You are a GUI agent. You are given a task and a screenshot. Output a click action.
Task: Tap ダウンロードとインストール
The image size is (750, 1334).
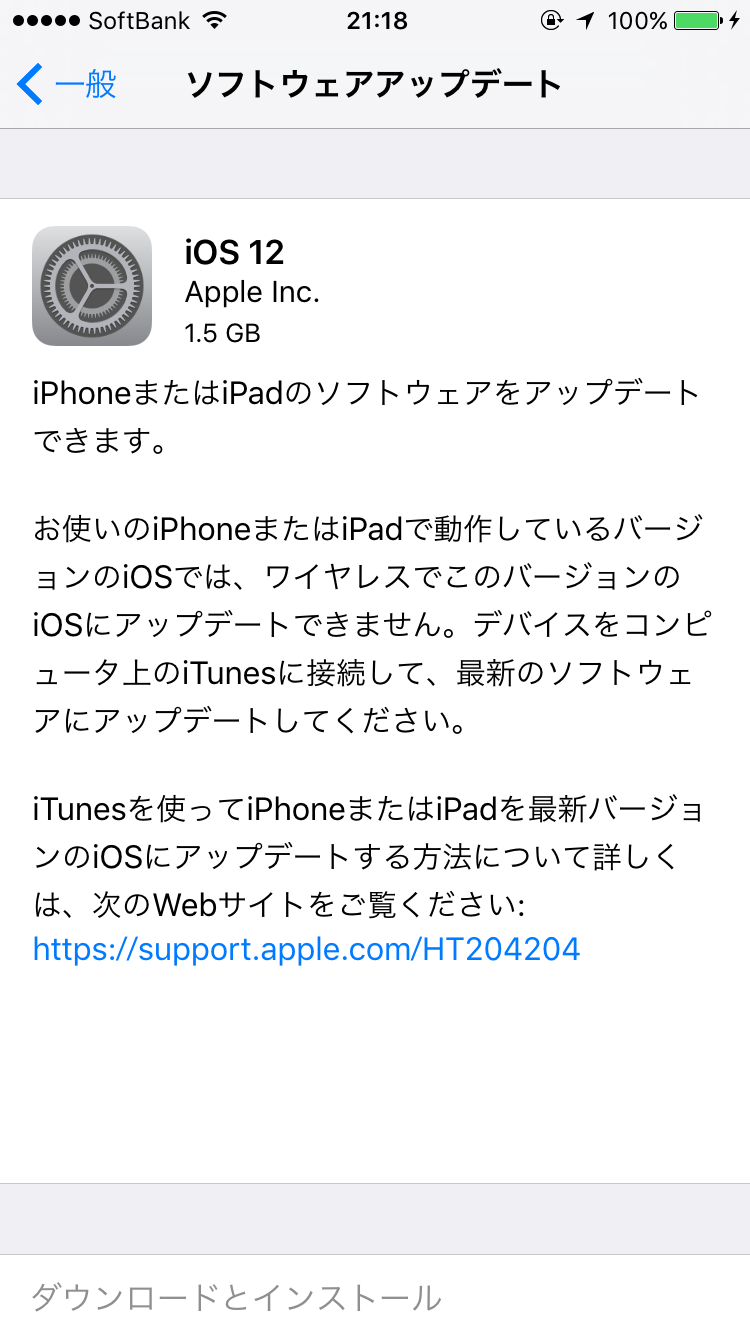pyautogui.click(x=236, y=1297)
